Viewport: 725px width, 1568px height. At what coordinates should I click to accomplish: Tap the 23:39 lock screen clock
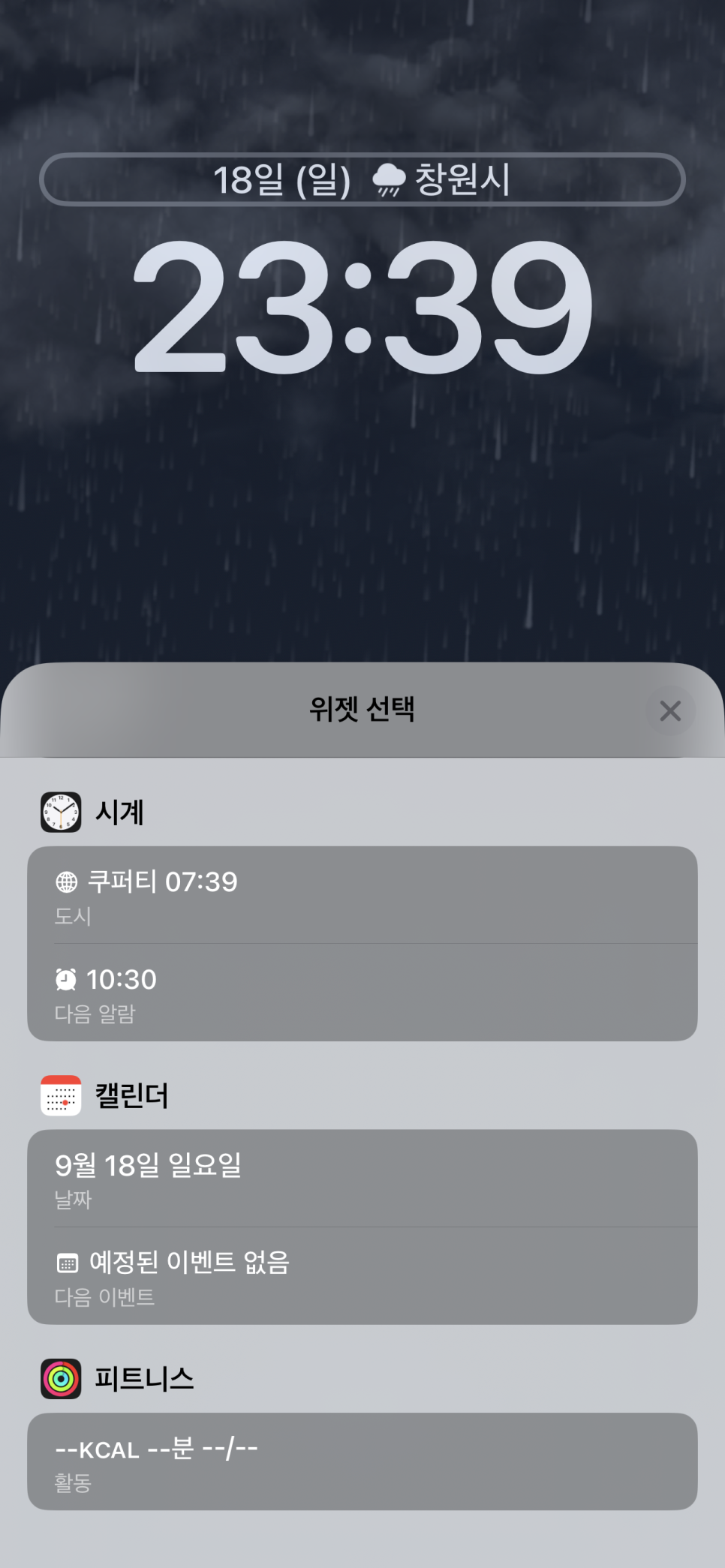coord(362,306)
